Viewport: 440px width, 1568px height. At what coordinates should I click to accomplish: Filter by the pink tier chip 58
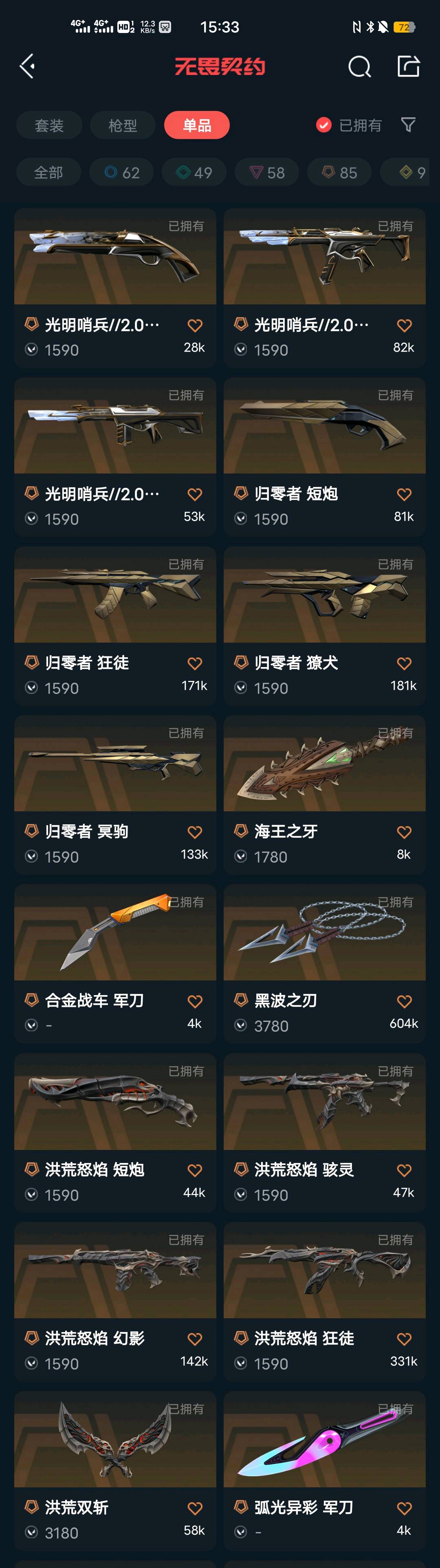click(x=266, y=173)
